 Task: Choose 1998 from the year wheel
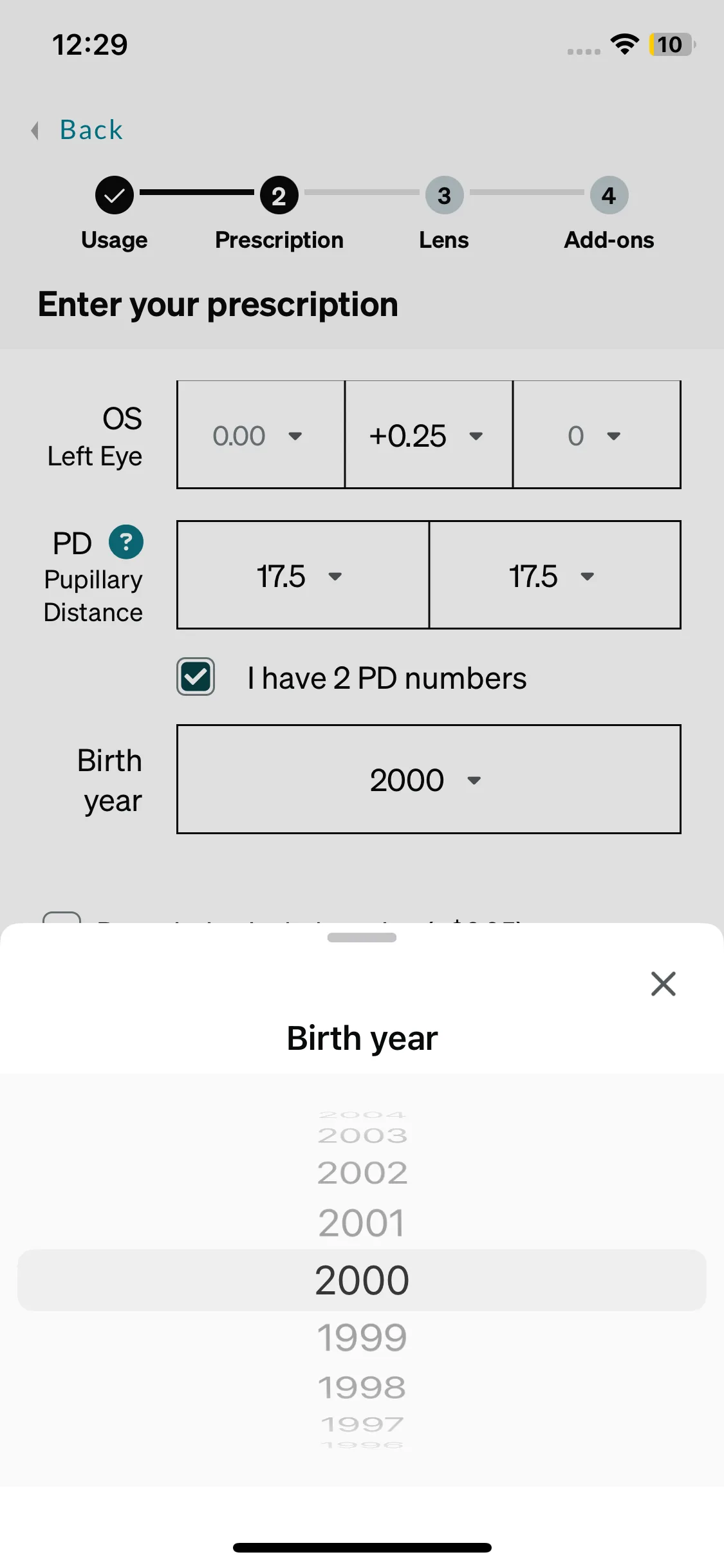coord(362,1387)
